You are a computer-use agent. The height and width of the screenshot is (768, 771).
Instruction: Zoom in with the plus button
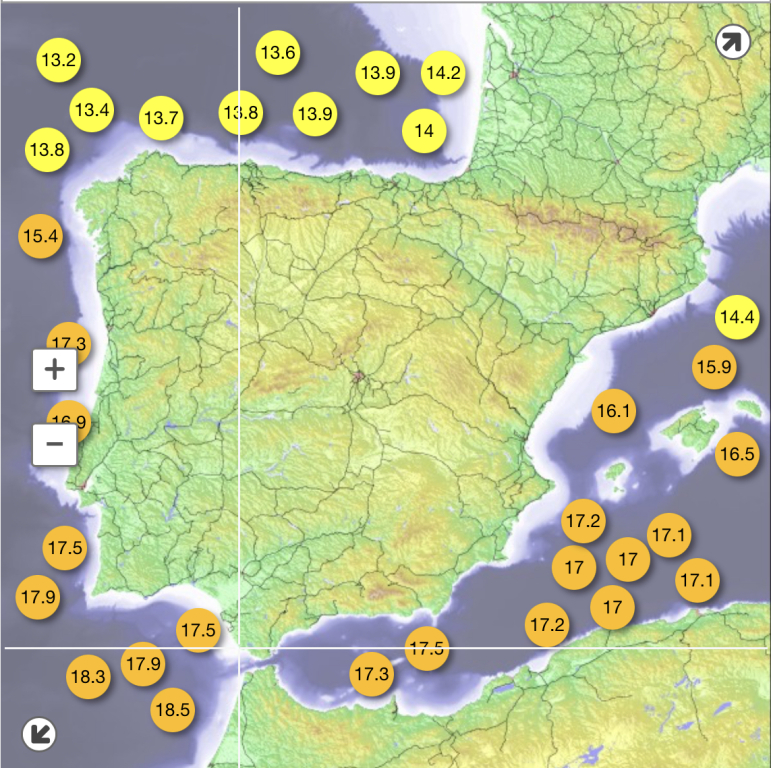pos(55,369)
